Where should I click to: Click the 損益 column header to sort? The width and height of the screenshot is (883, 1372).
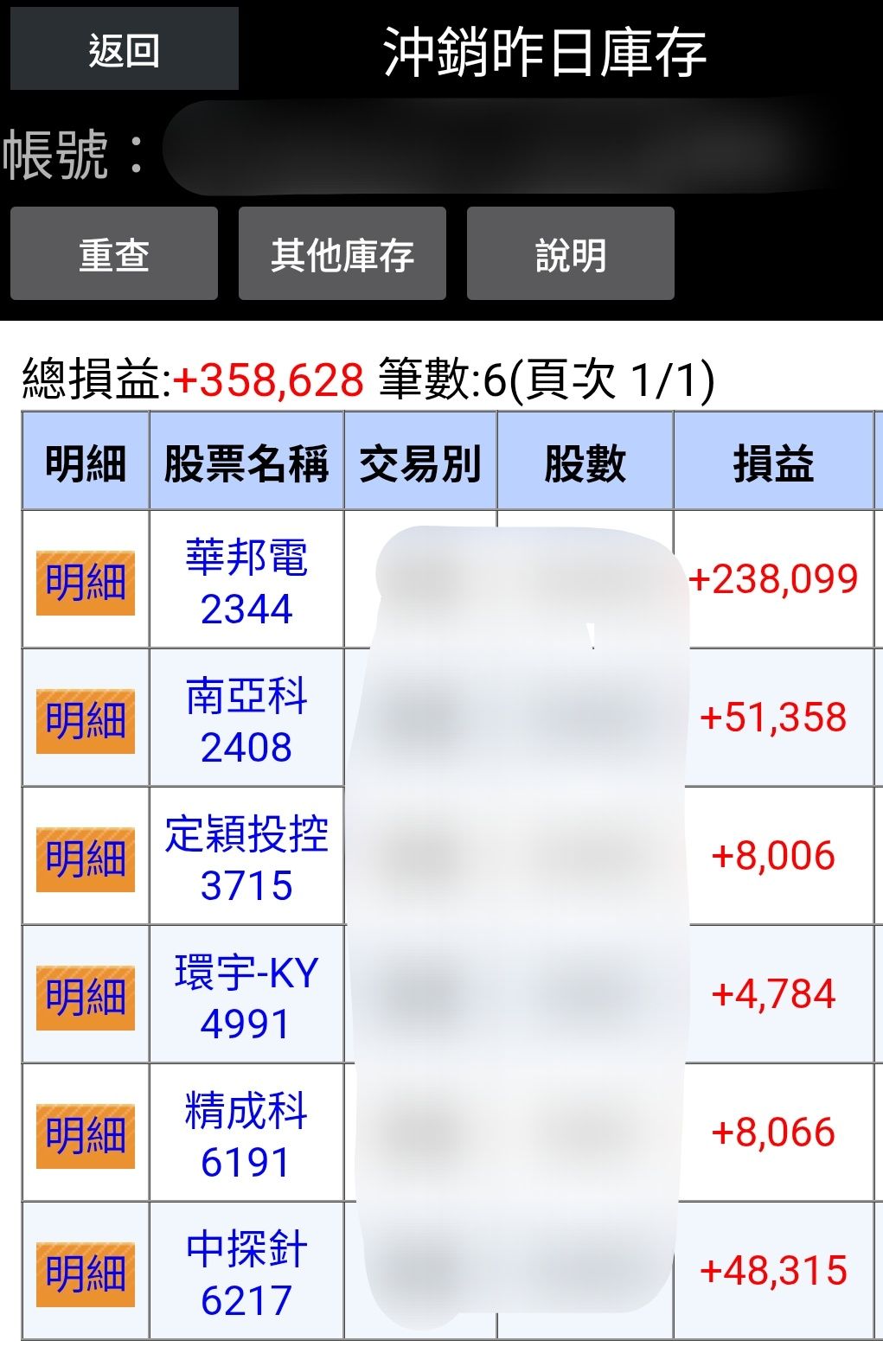tap(774, 463)
